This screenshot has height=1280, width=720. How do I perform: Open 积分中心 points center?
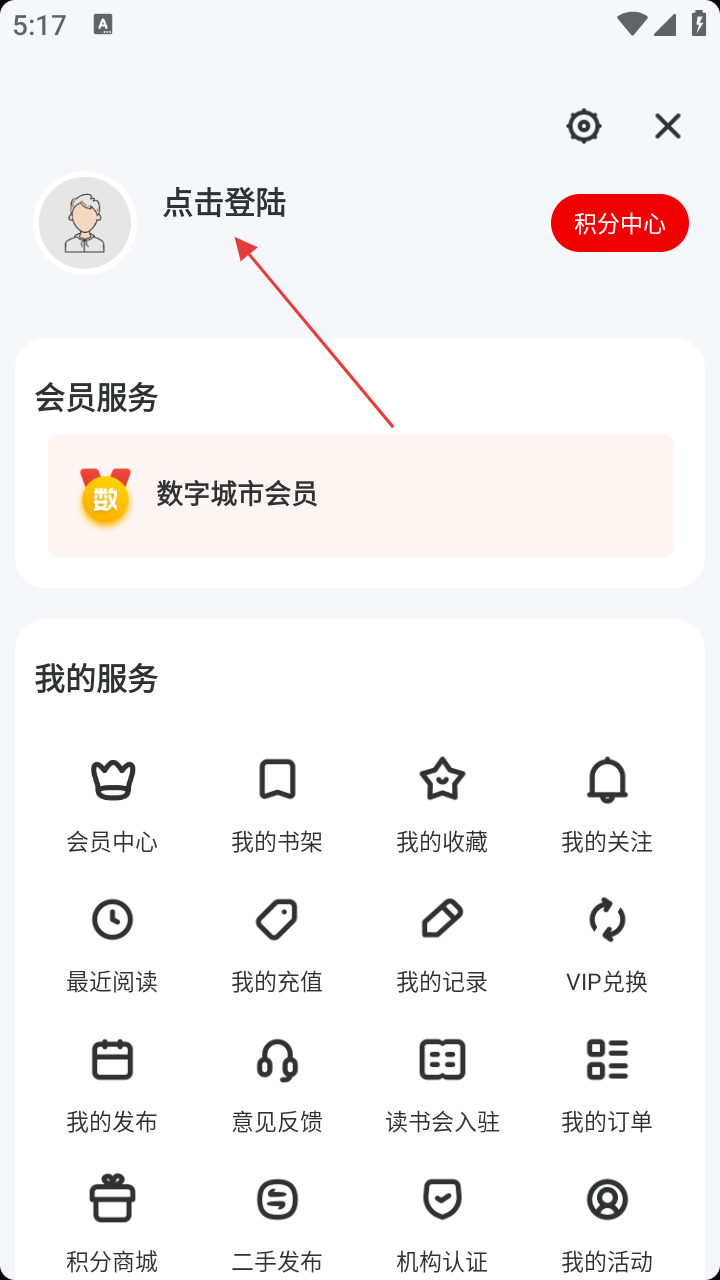point(620,223)
